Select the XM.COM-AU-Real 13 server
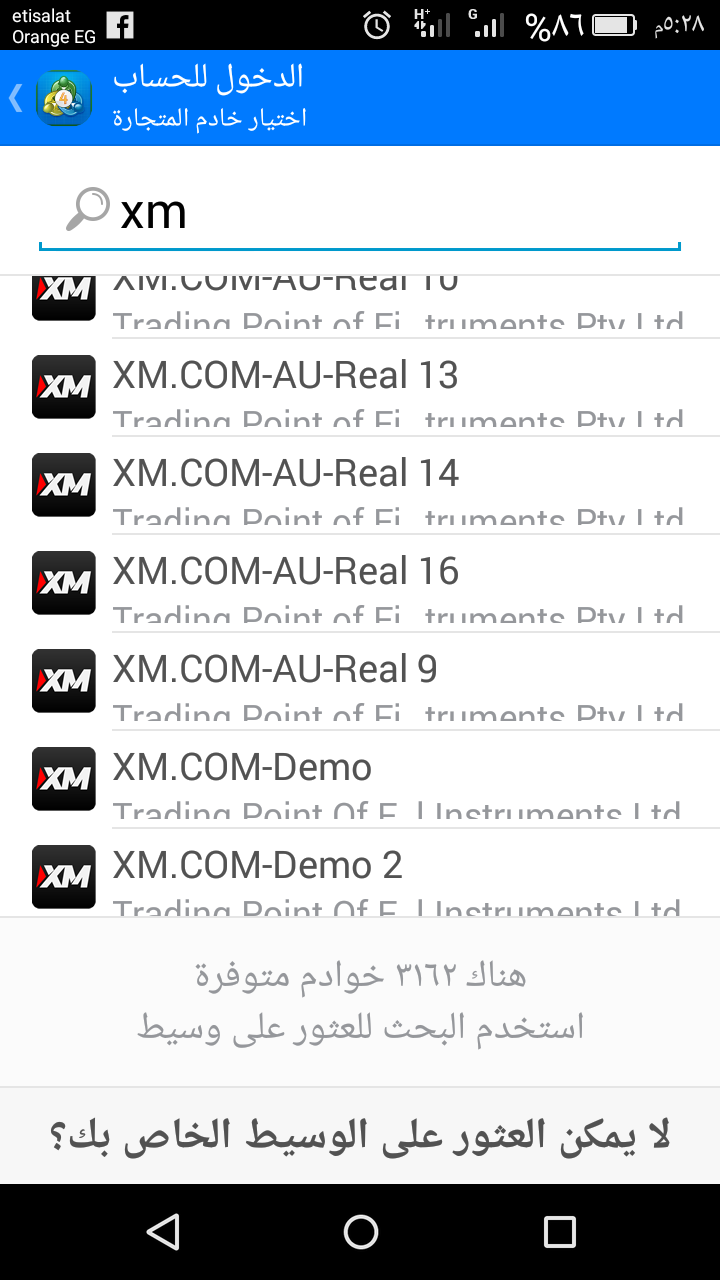 [x=360, y=387]
